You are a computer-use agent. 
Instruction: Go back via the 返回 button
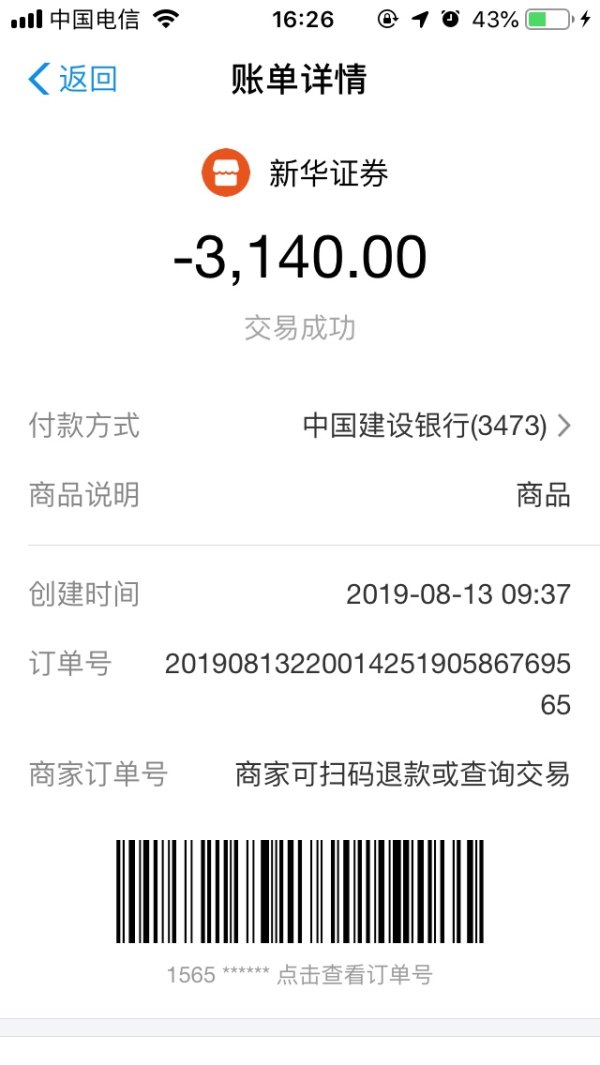coord(73,79)
